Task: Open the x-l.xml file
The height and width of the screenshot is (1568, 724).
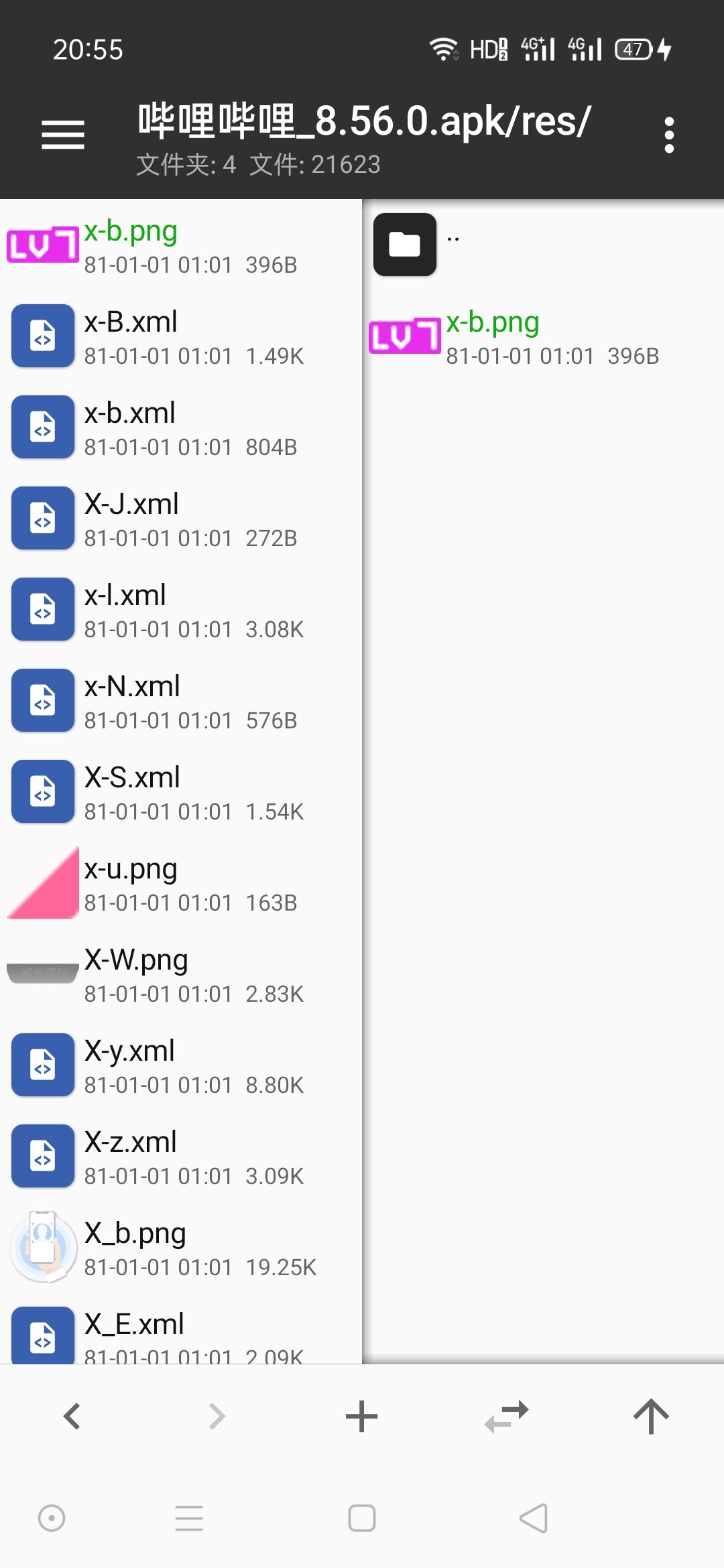Action: click(181, 610)
